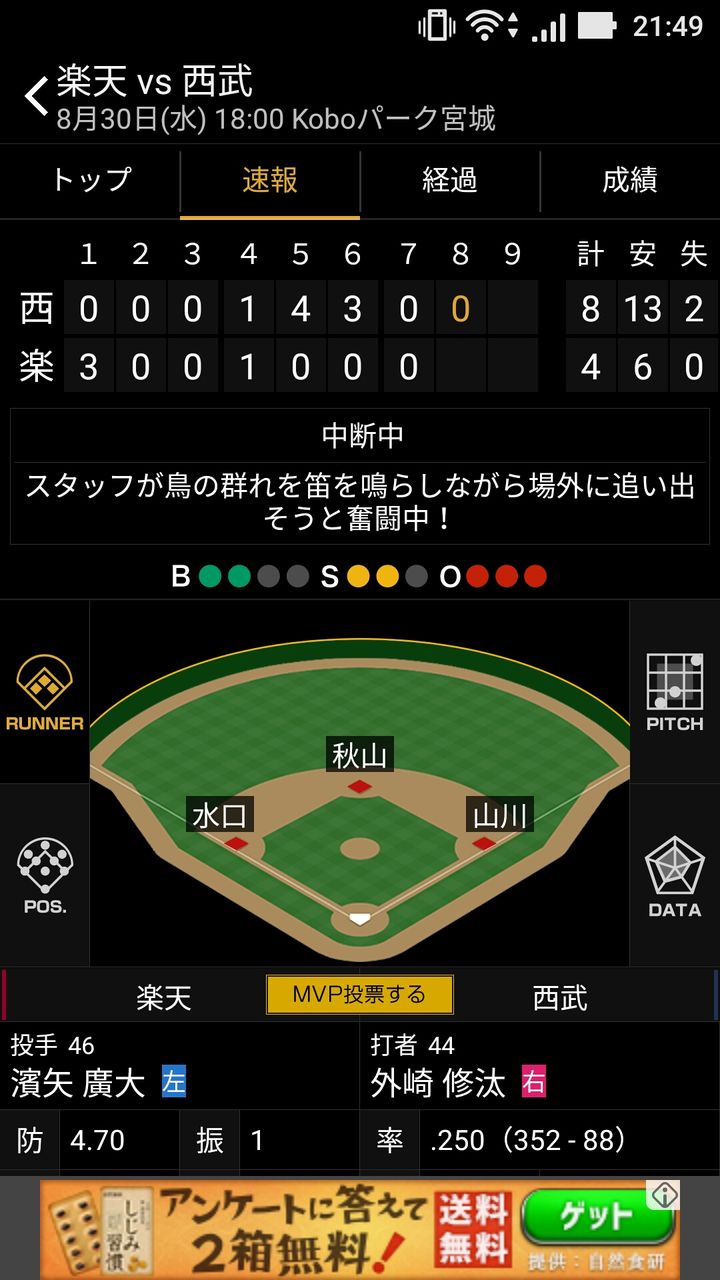The height and width of the screenshot is (1280, 720).
Task: Open the PITCH chart view
Action: pos(674,692)
